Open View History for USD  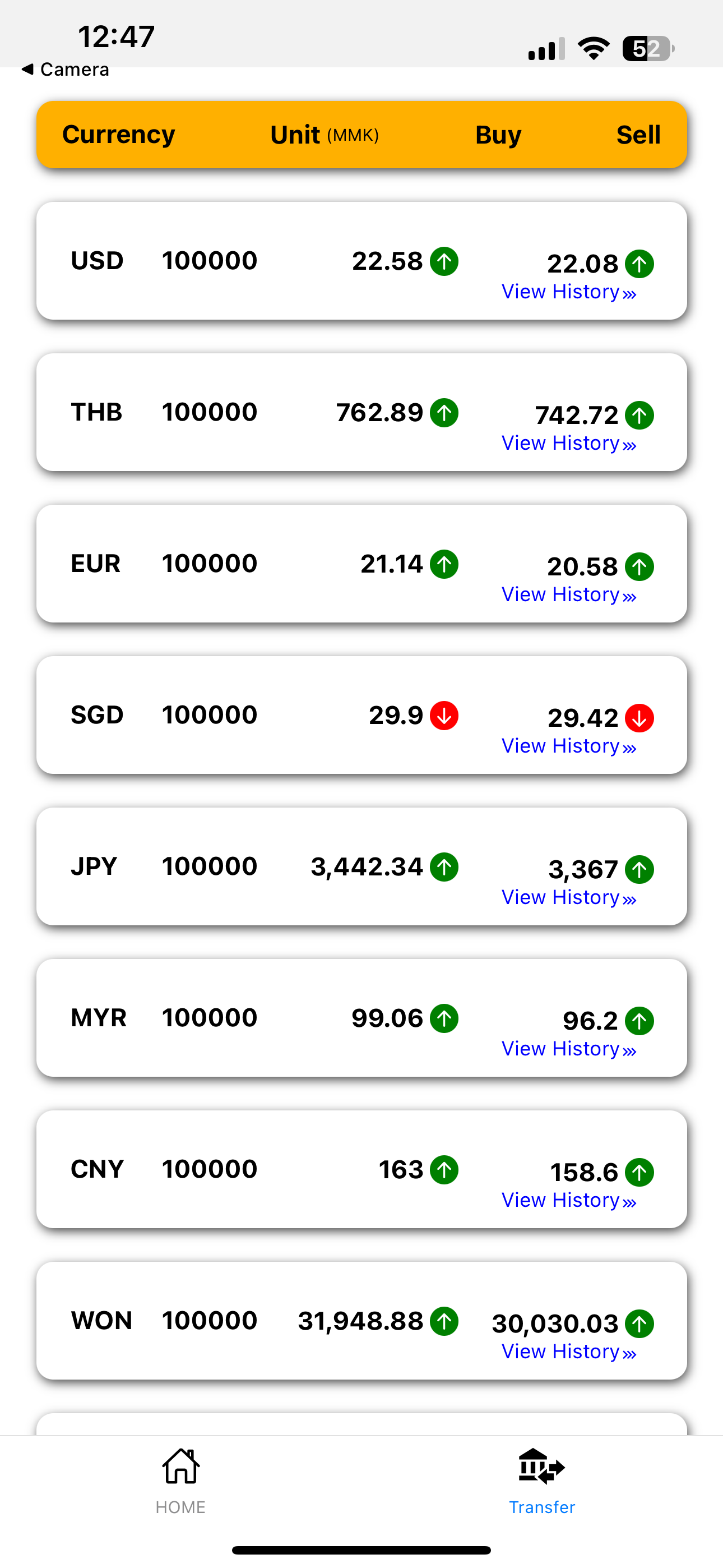tap(568, 292)
